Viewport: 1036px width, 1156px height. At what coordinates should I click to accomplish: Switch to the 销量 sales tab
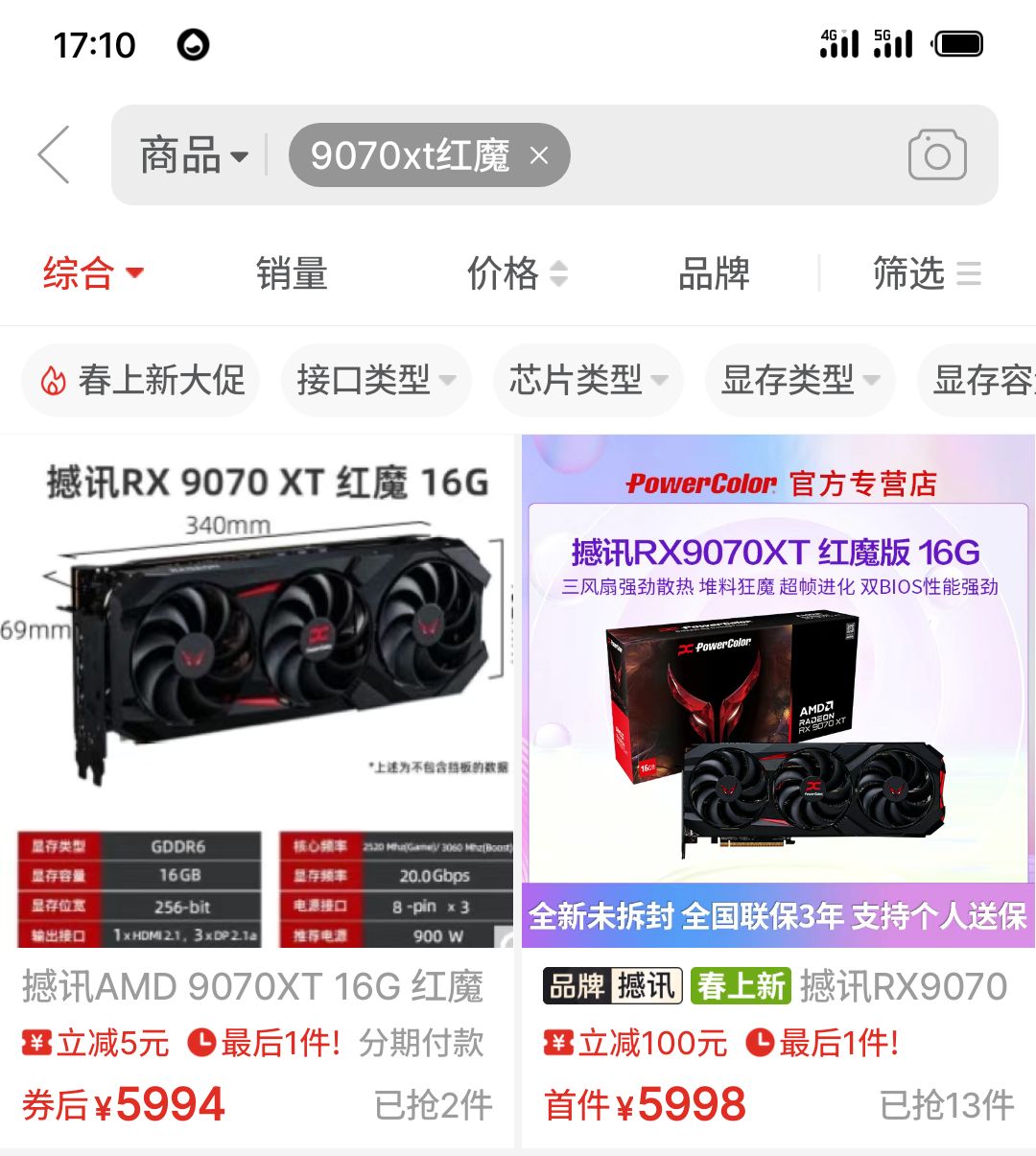pyautogui.click(x=291, y=274)
